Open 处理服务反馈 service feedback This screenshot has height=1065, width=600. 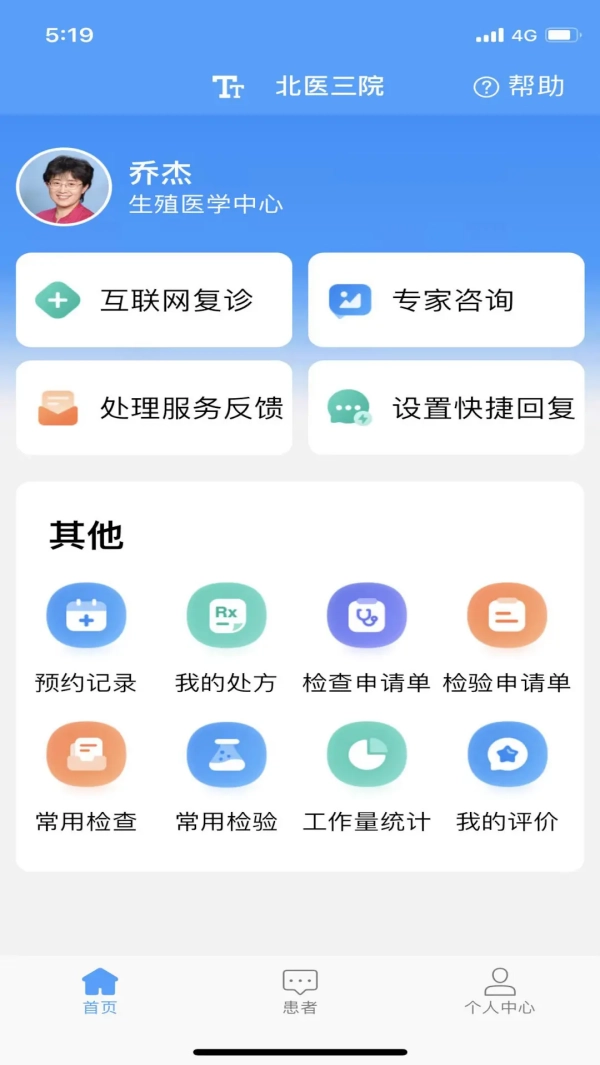(154, 408)
